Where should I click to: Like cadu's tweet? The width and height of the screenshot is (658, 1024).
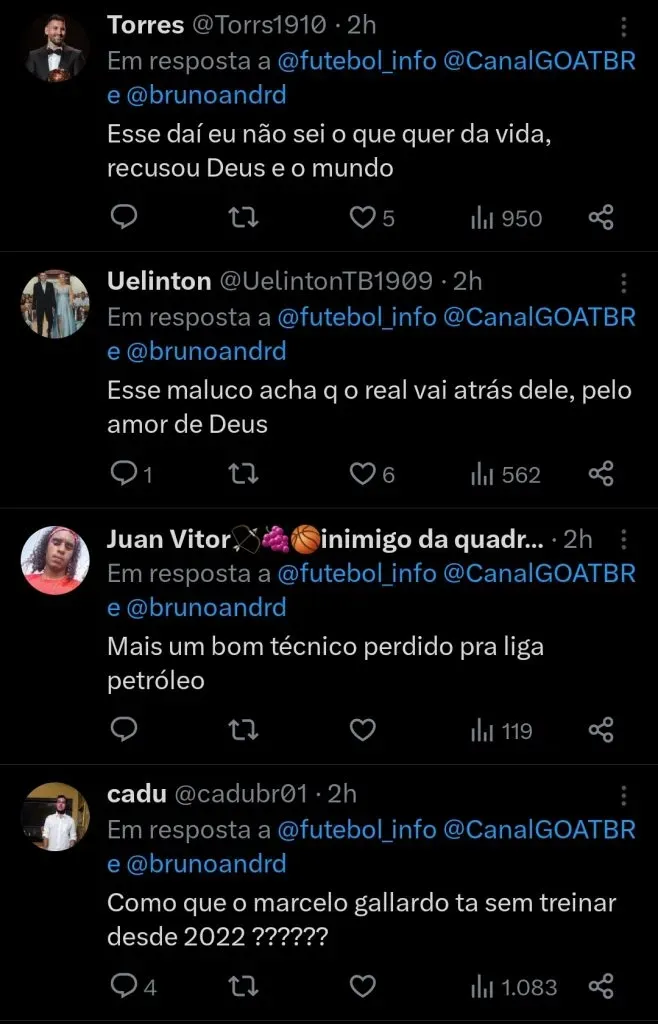[361, 987]
